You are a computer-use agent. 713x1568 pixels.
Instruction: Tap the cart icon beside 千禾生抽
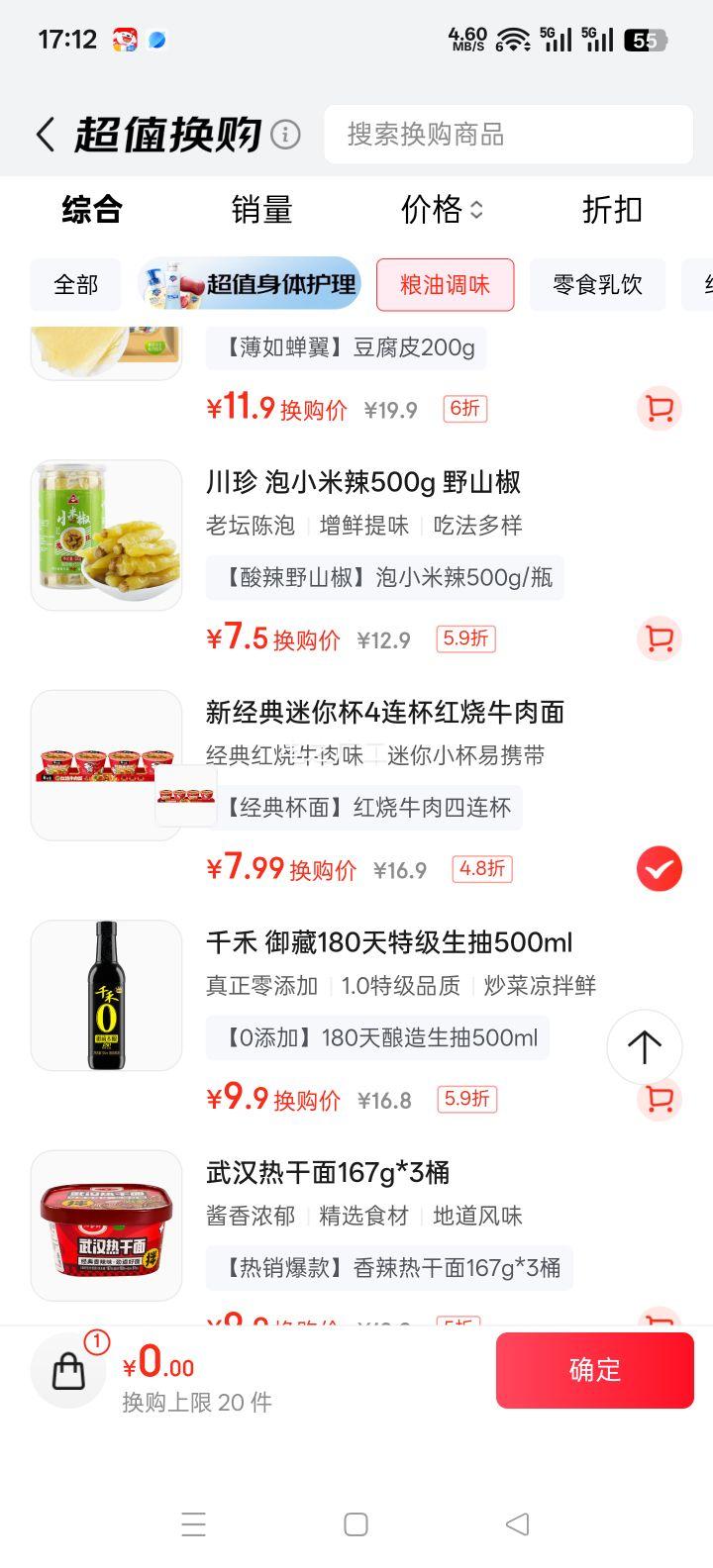tap(659, 1100)
